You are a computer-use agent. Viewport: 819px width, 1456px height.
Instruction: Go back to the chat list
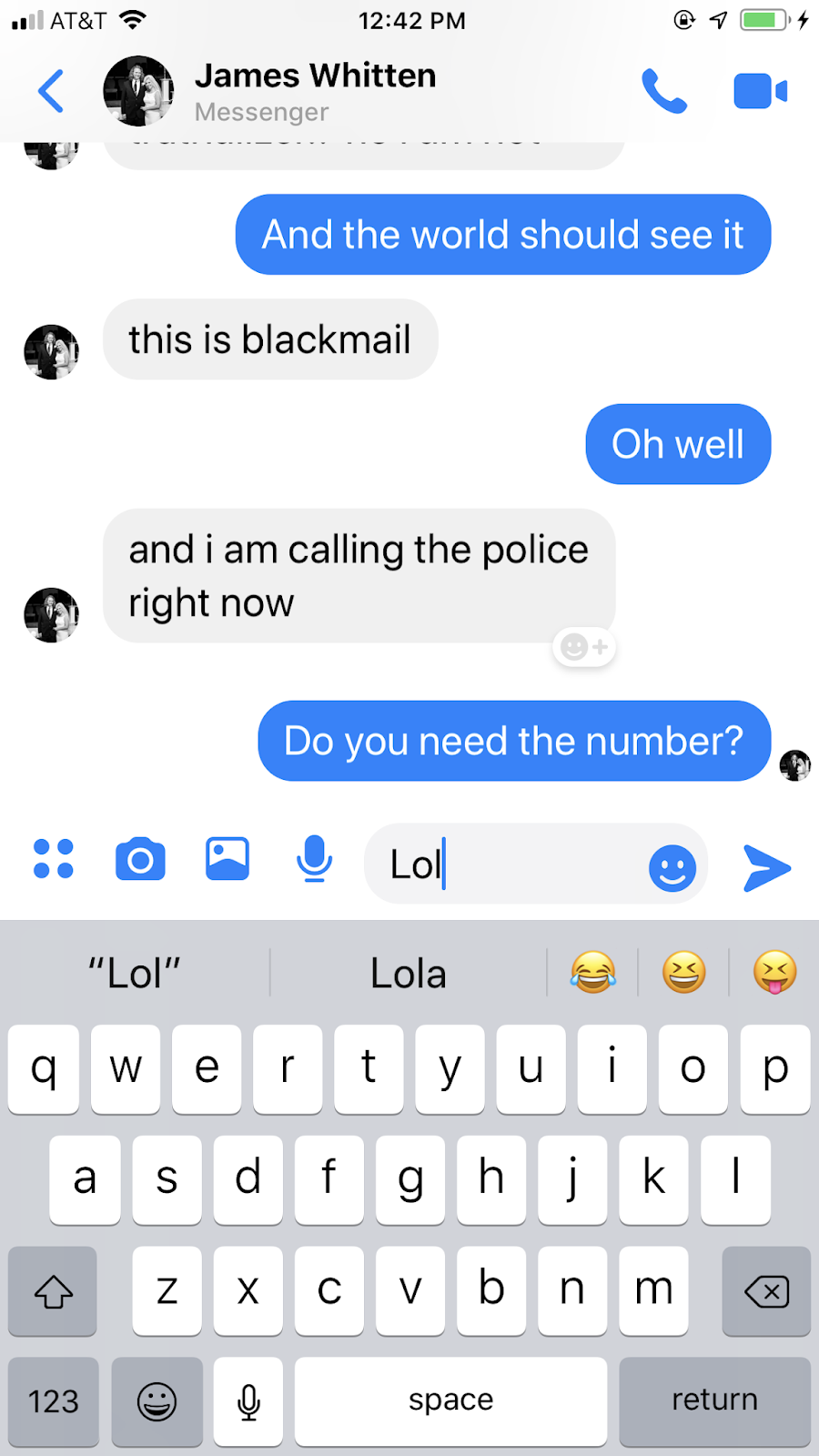(x=51, y=91)
